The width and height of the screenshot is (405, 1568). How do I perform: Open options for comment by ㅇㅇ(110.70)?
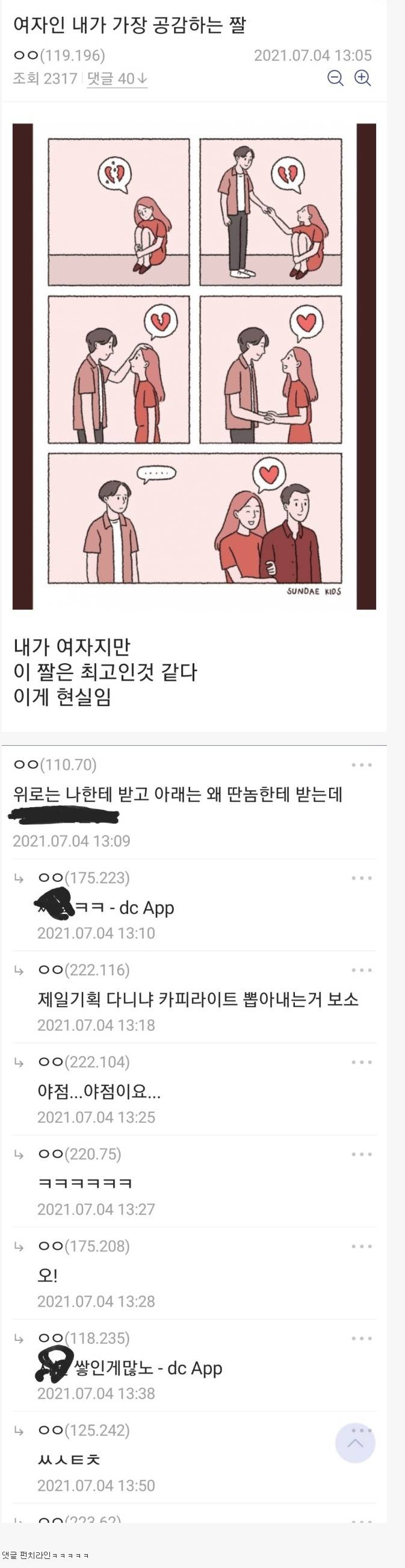click(361, 765)
